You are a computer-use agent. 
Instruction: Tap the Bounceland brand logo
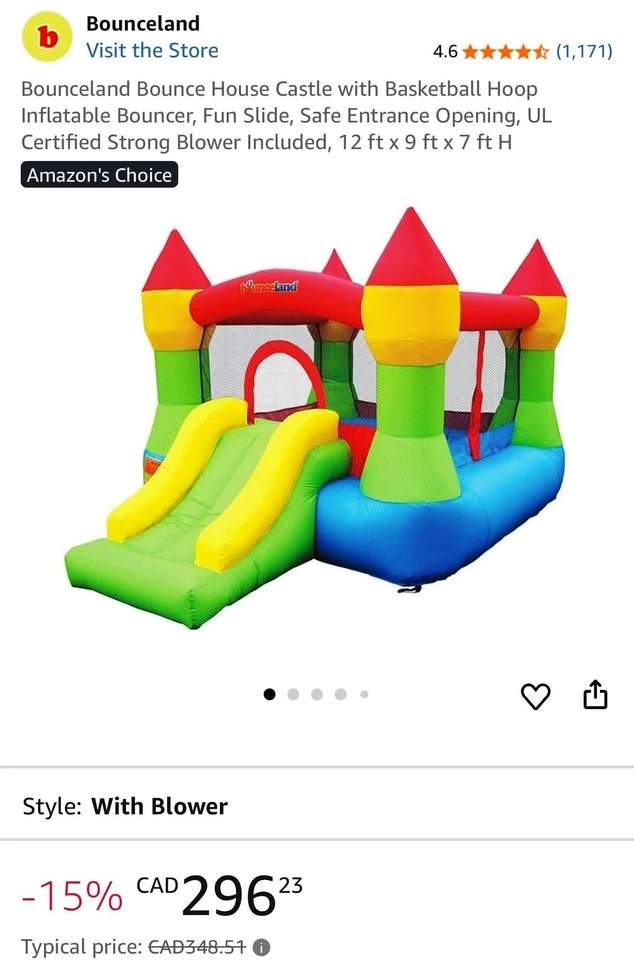point(47,37)
